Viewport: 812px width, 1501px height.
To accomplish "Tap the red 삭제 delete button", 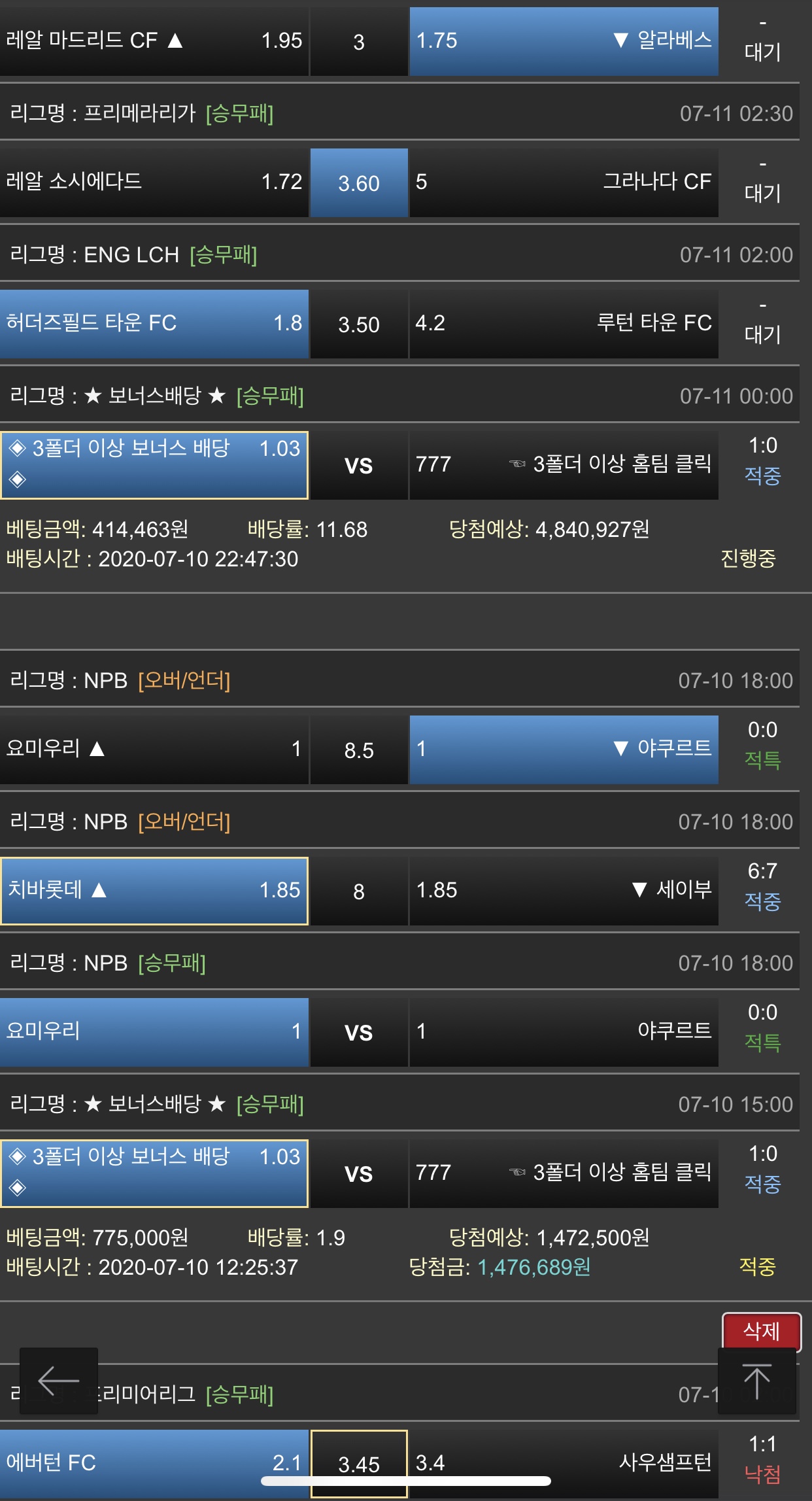I will 761,1331.
